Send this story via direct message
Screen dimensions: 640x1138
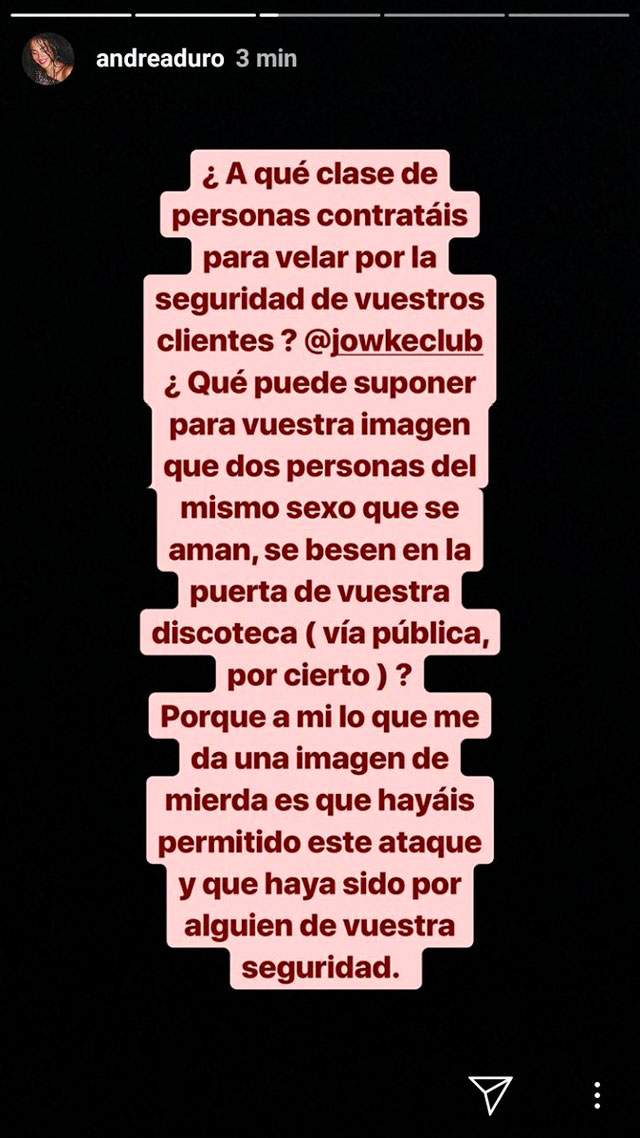click(490, 1095)
